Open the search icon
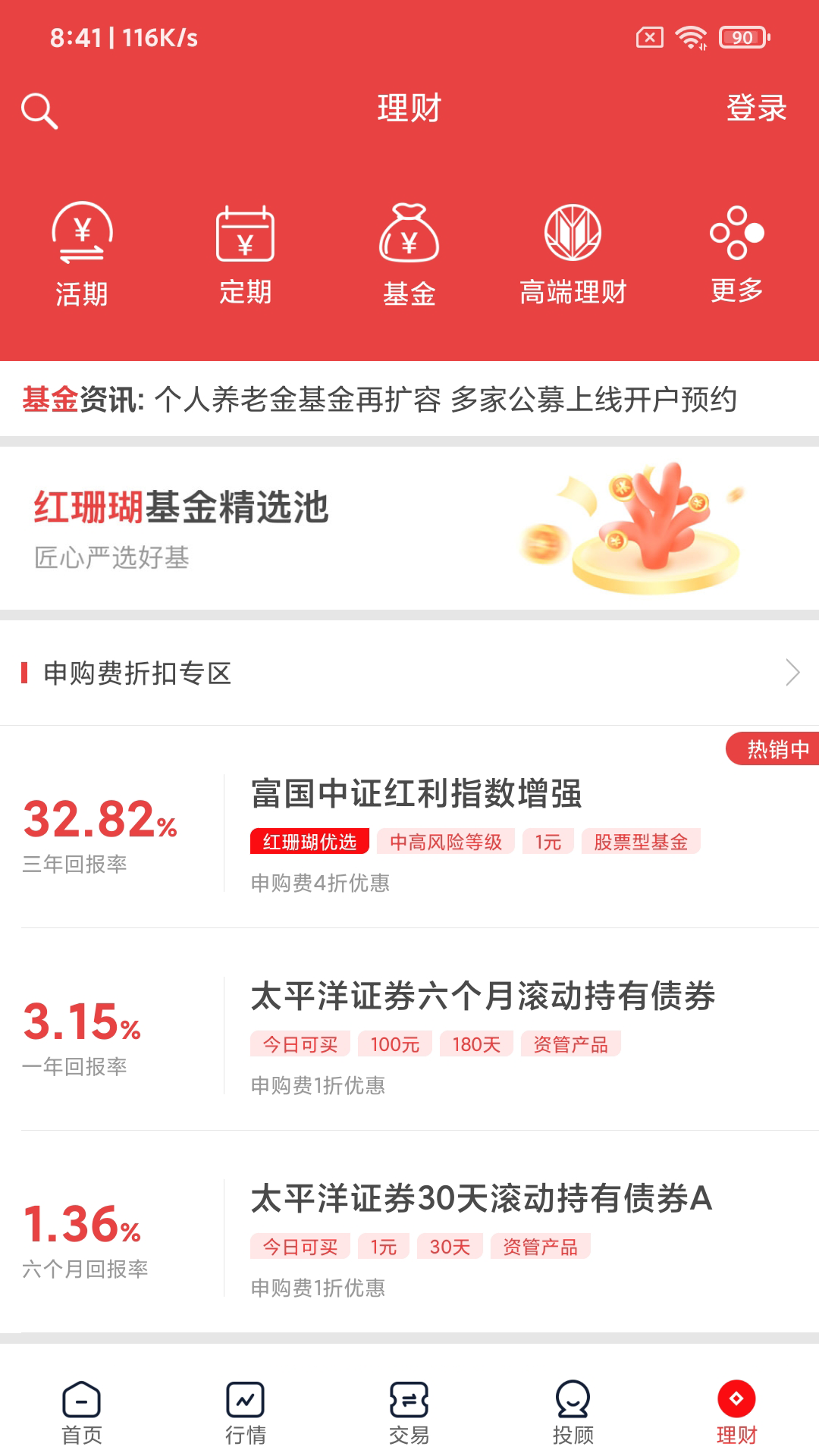819x1456 pixels. (39, 111)
